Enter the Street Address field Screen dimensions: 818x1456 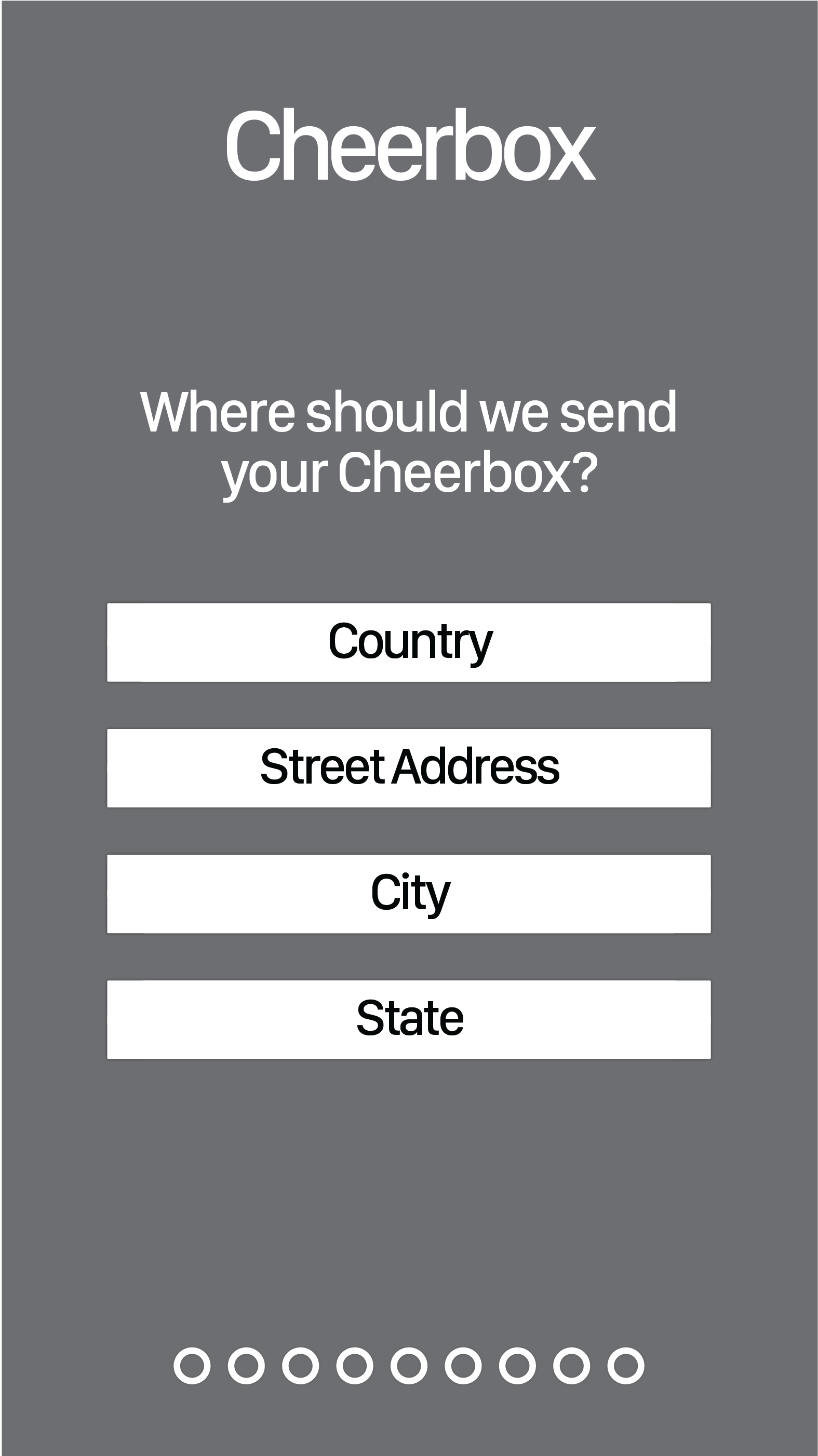click(409, 768)
